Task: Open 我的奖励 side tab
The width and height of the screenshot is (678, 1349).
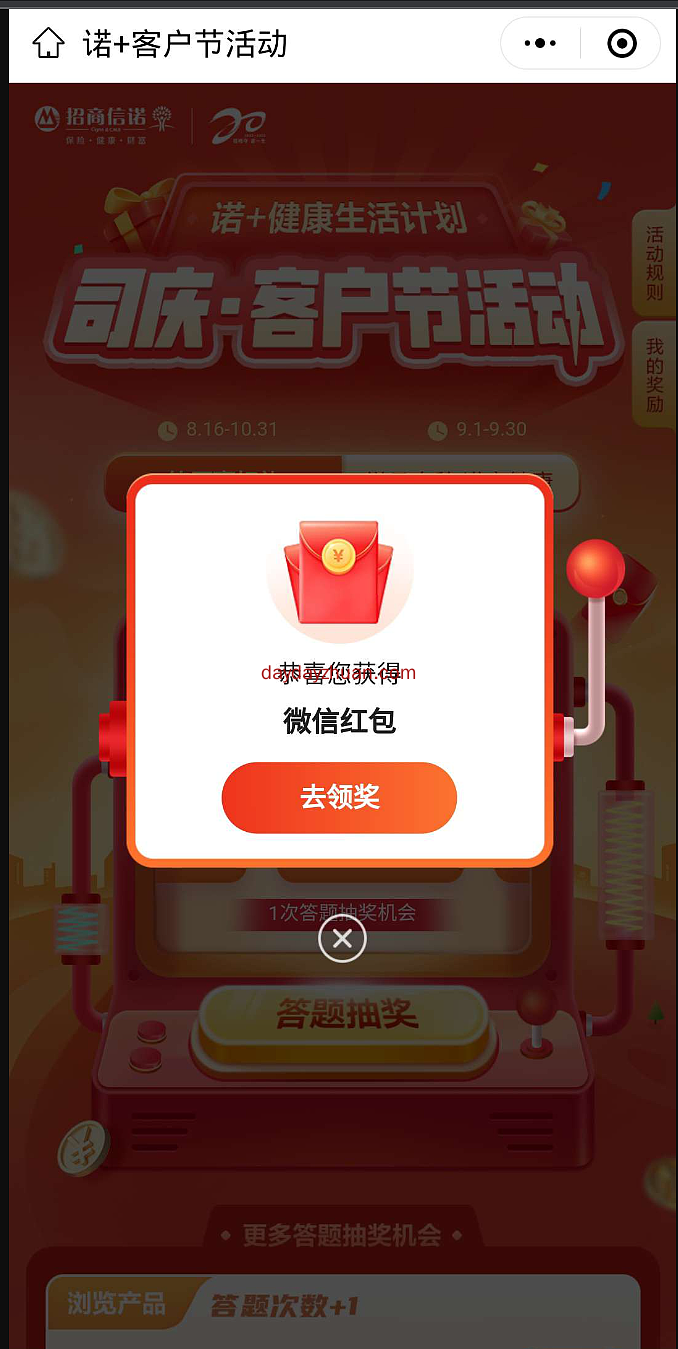Action: click(x=654, y=375)
